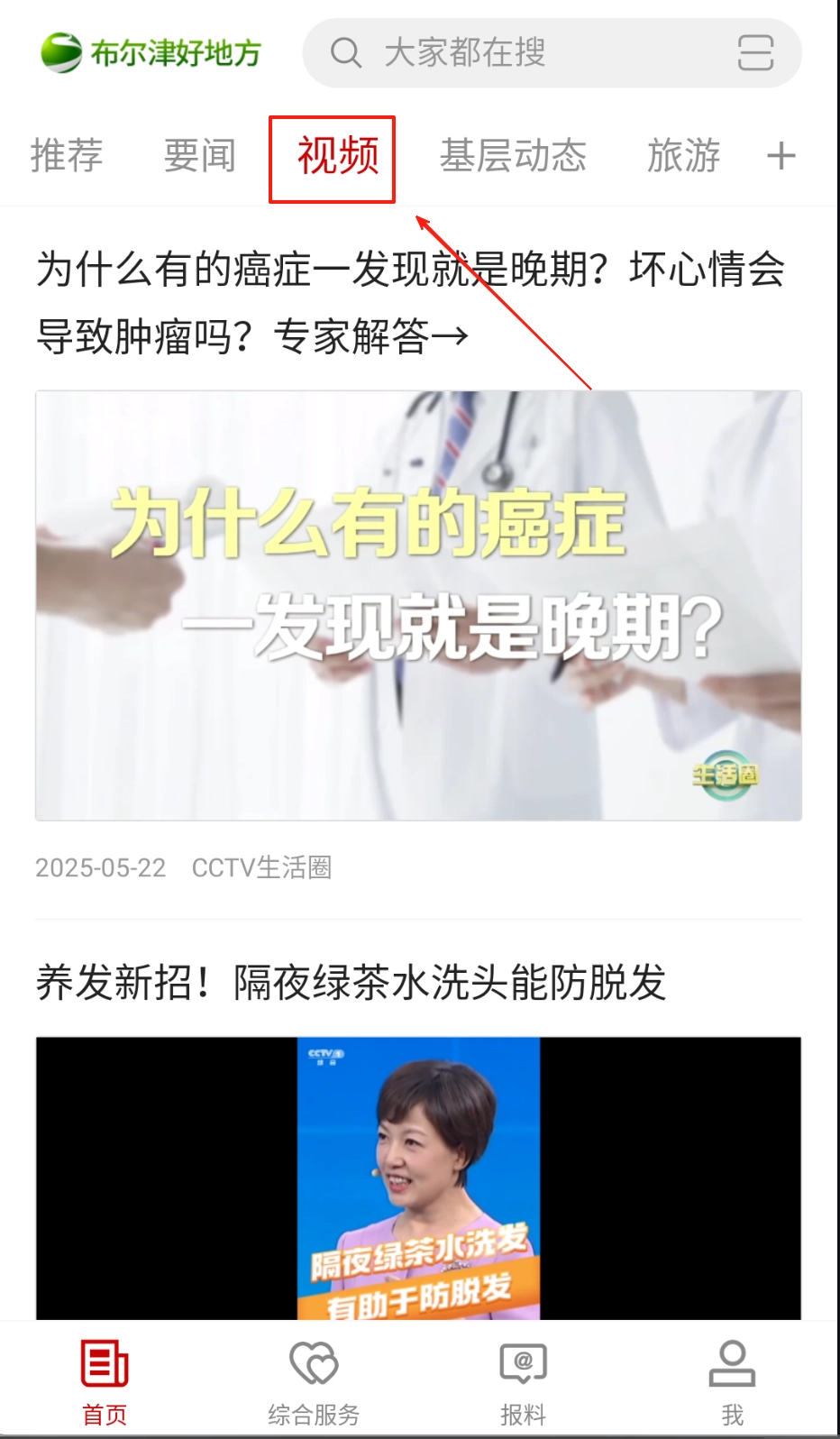Open the scan icon in search bar

click(x=755, y=53)
